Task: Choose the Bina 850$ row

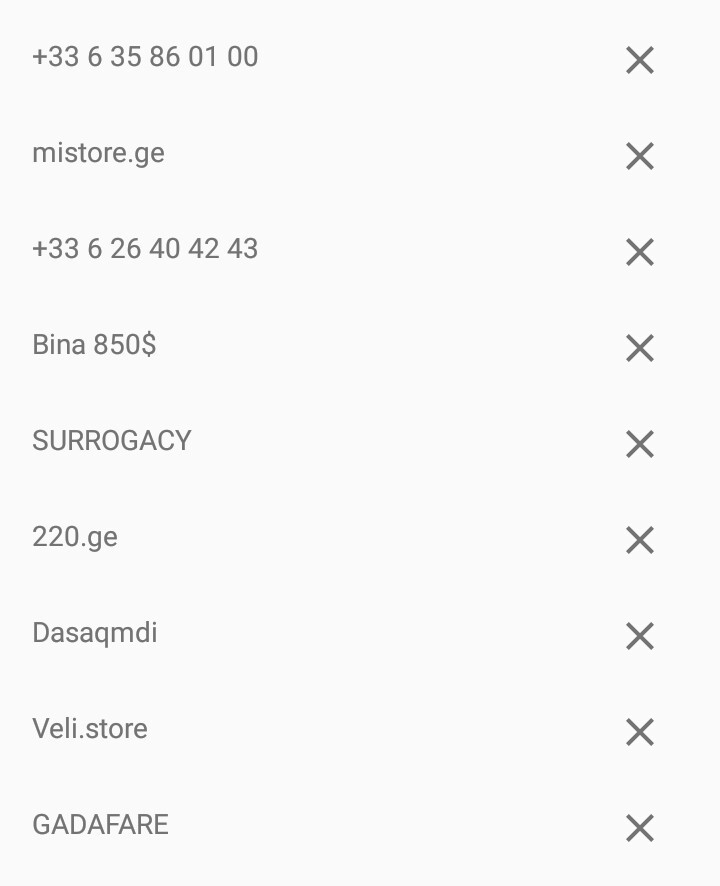Action: [x=94, y=346]
